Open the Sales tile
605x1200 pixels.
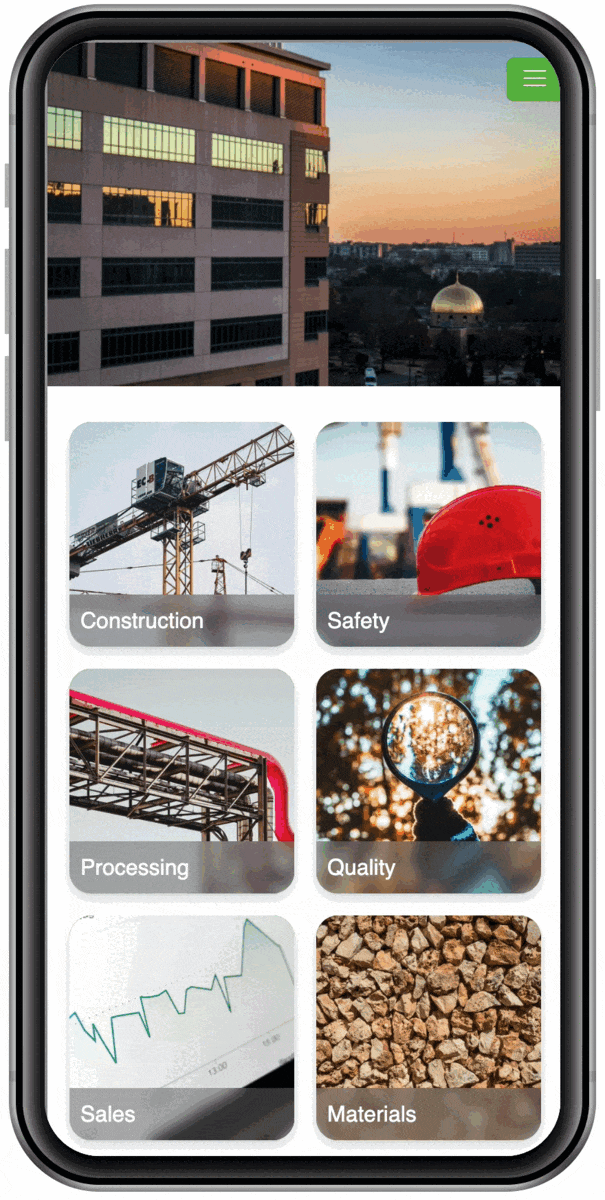click(182, 1028)
